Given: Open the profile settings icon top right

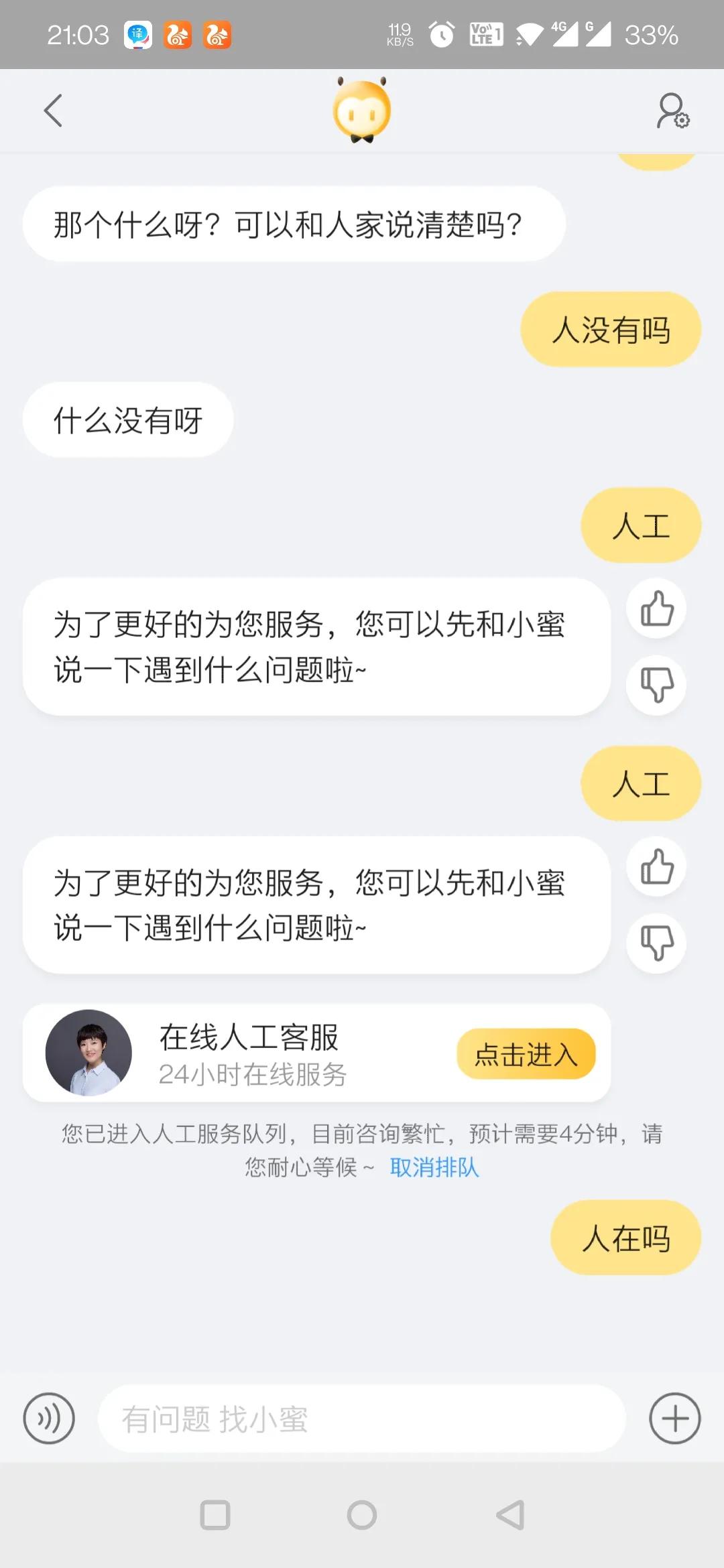Looking at the screenshot, I should pos(671,111).
